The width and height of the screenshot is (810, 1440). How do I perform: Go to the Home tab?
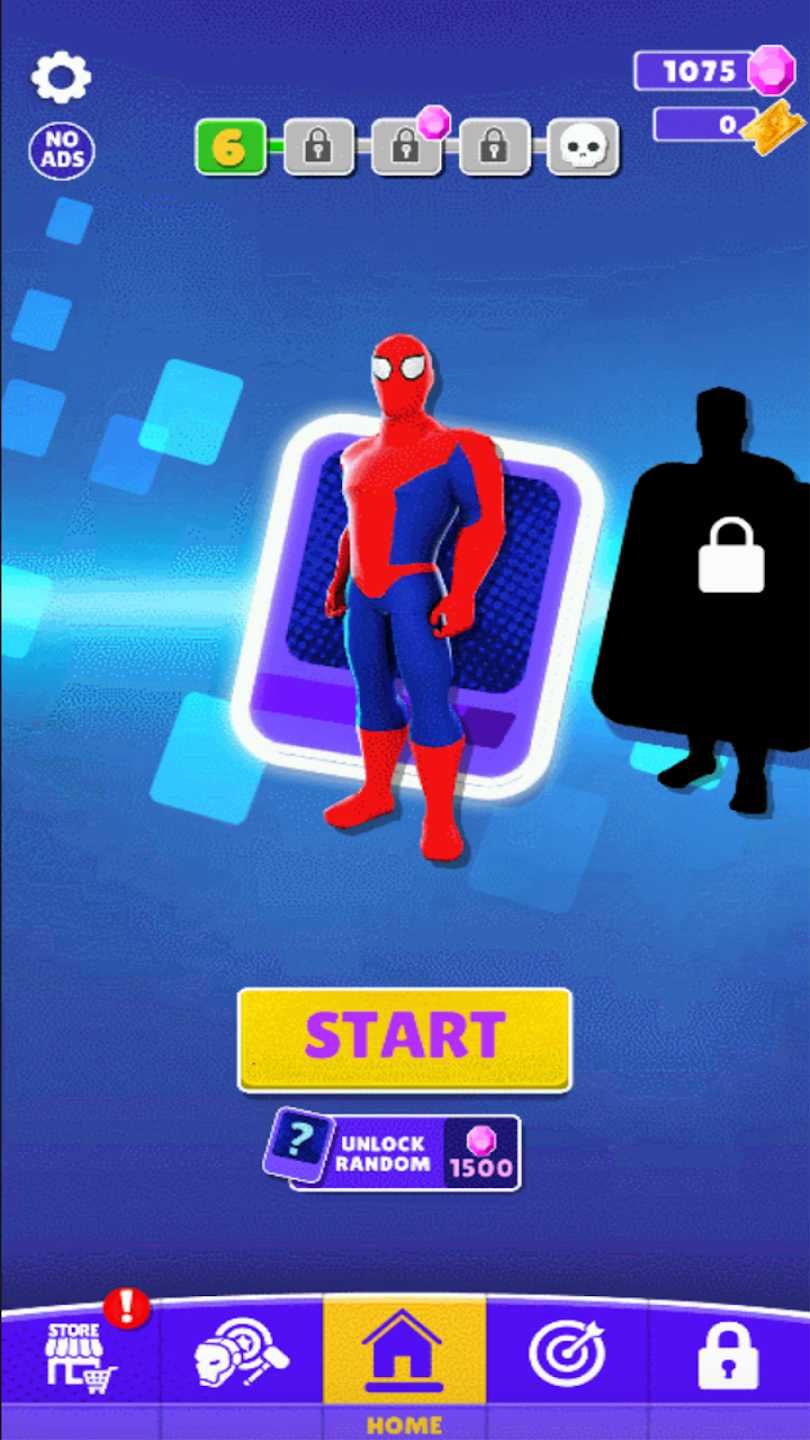(404, 1355)
